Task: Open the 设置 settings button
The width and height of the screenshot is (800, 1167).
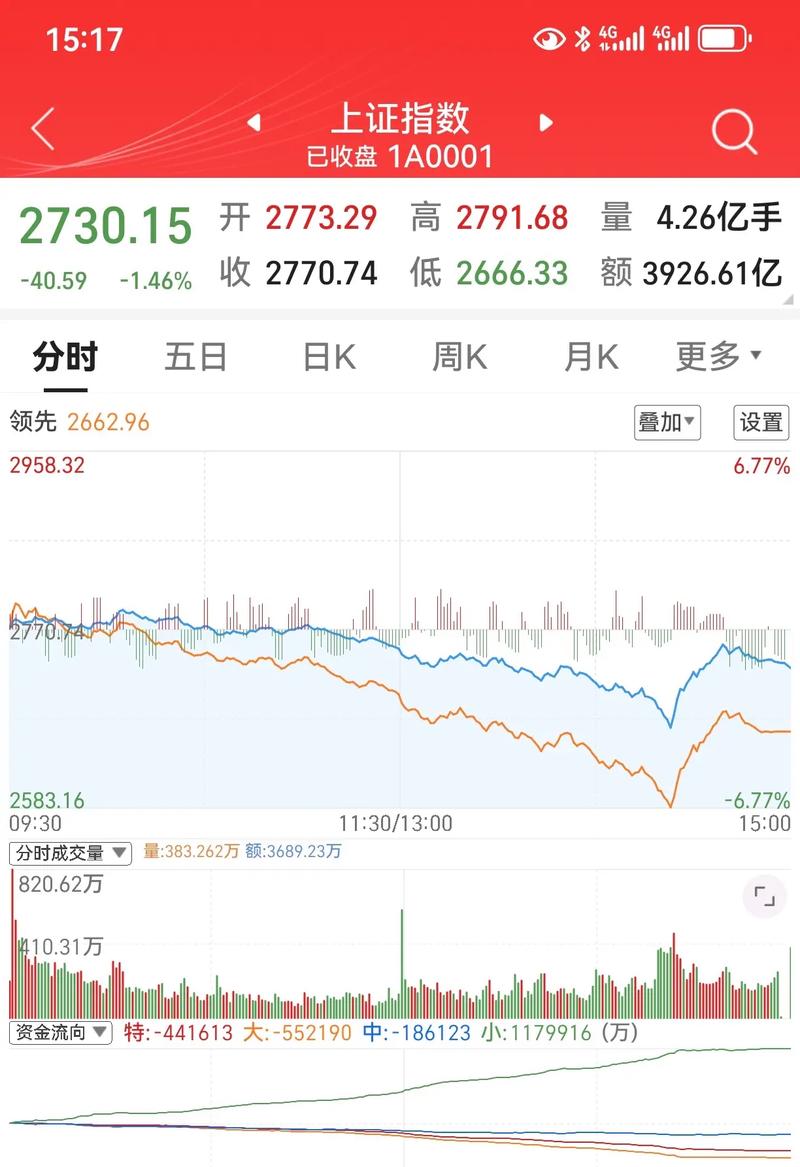Action: (760, 423)
